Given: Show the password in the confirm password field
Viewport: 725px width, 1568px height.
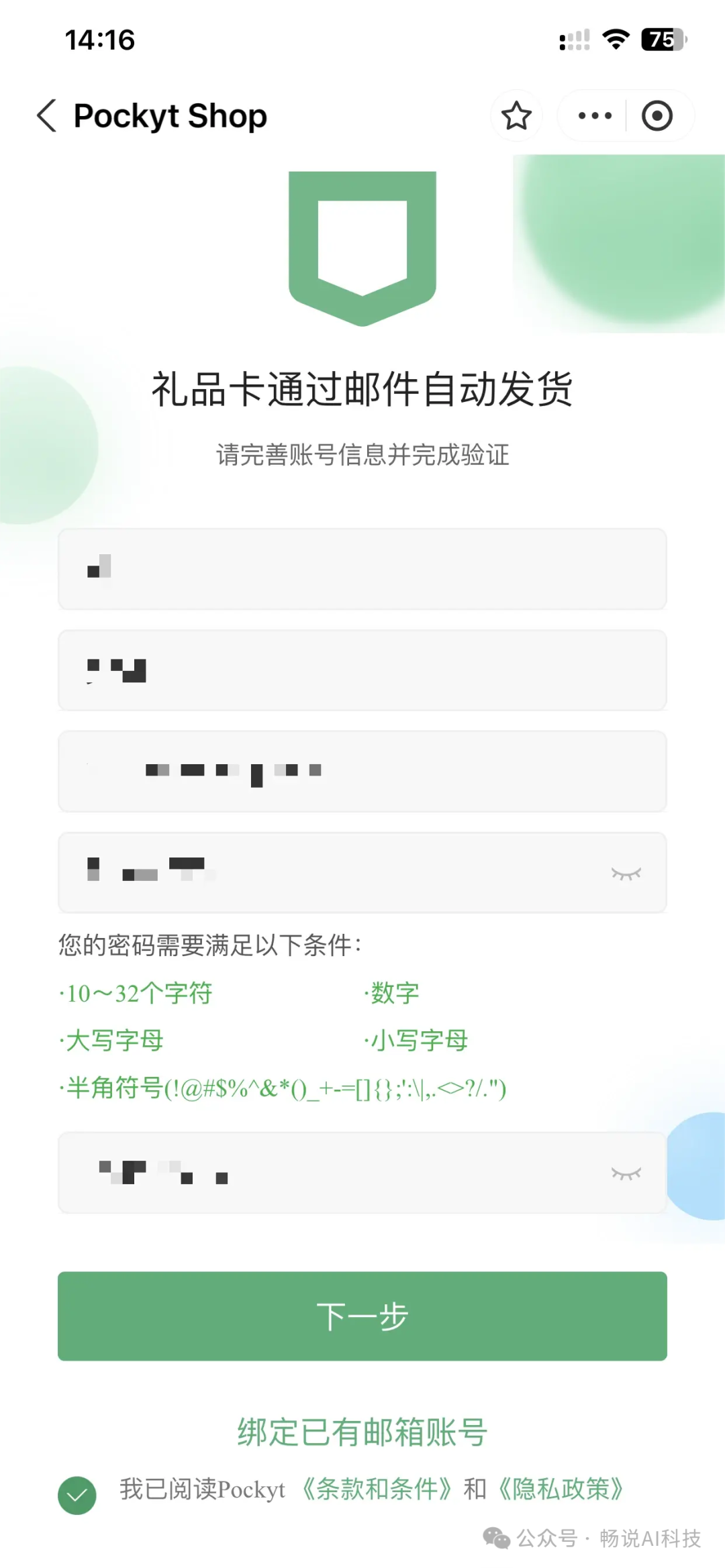Looking at the screenshot, I should click(626, 1173).
